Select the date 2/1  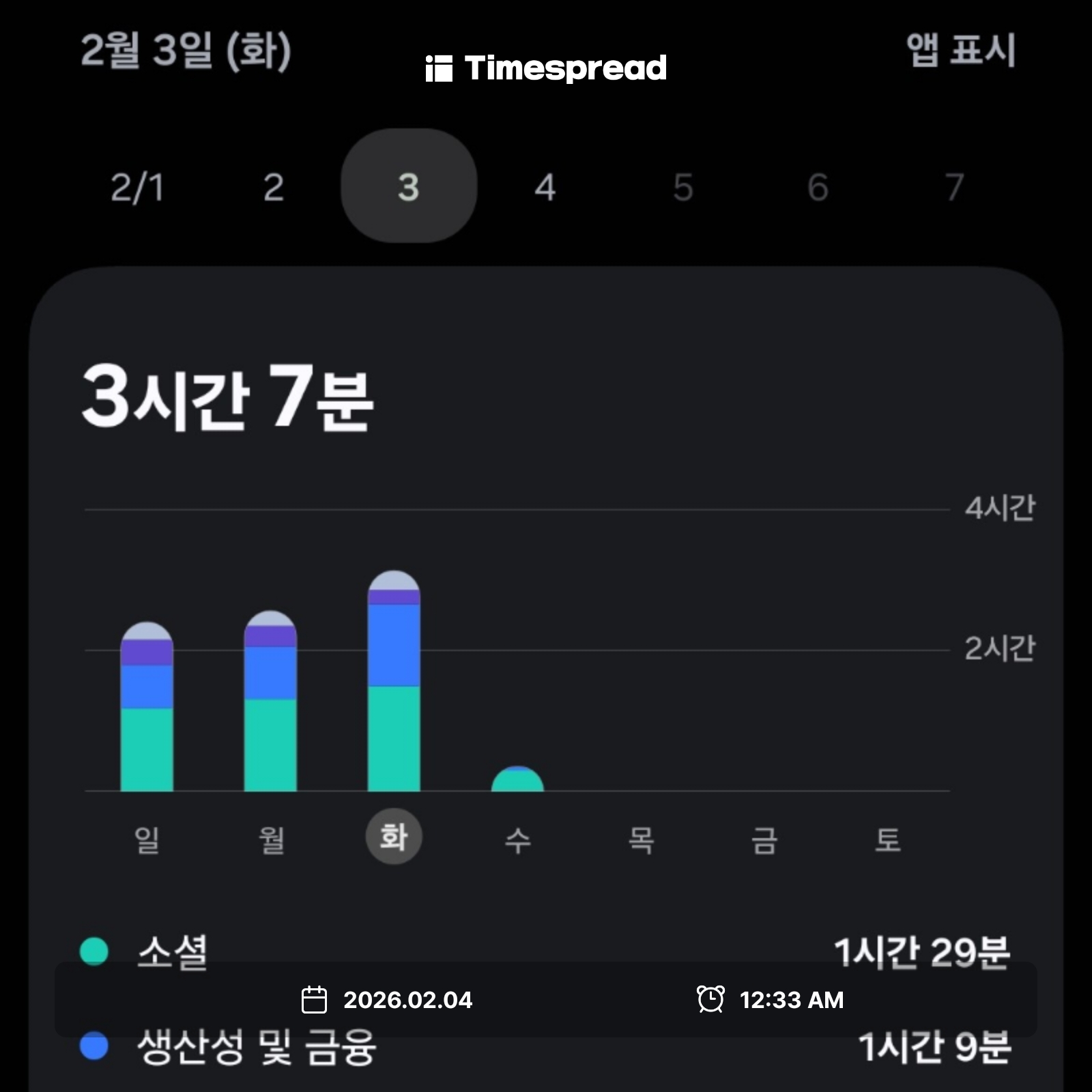137,187
